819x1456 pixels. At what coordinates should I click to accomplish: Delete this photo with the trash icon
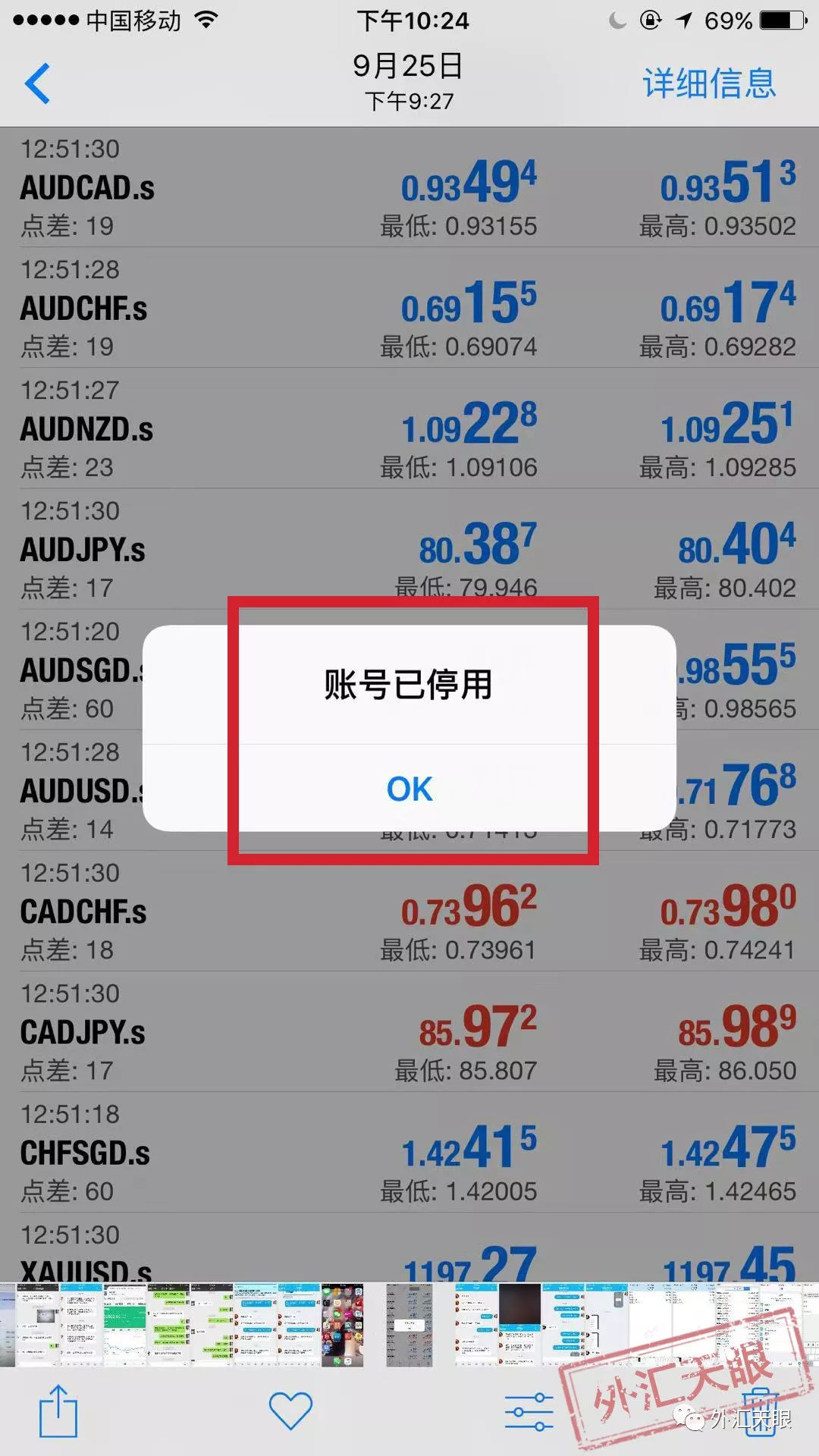pyautogui.click(x=761, y=1412)
